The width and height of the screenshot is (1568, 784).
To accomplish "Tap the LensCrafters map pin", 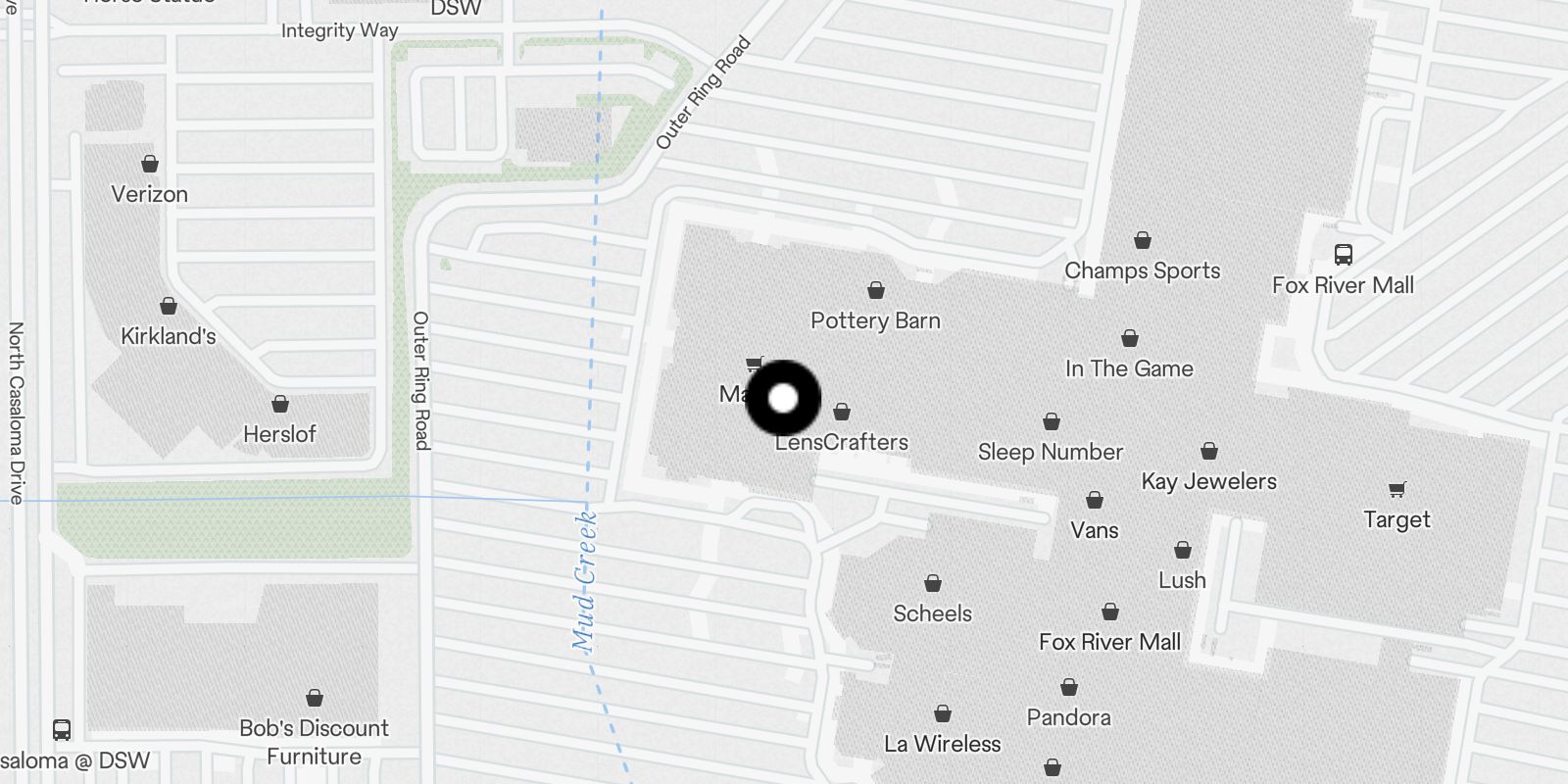I will (x=842, y=413).
